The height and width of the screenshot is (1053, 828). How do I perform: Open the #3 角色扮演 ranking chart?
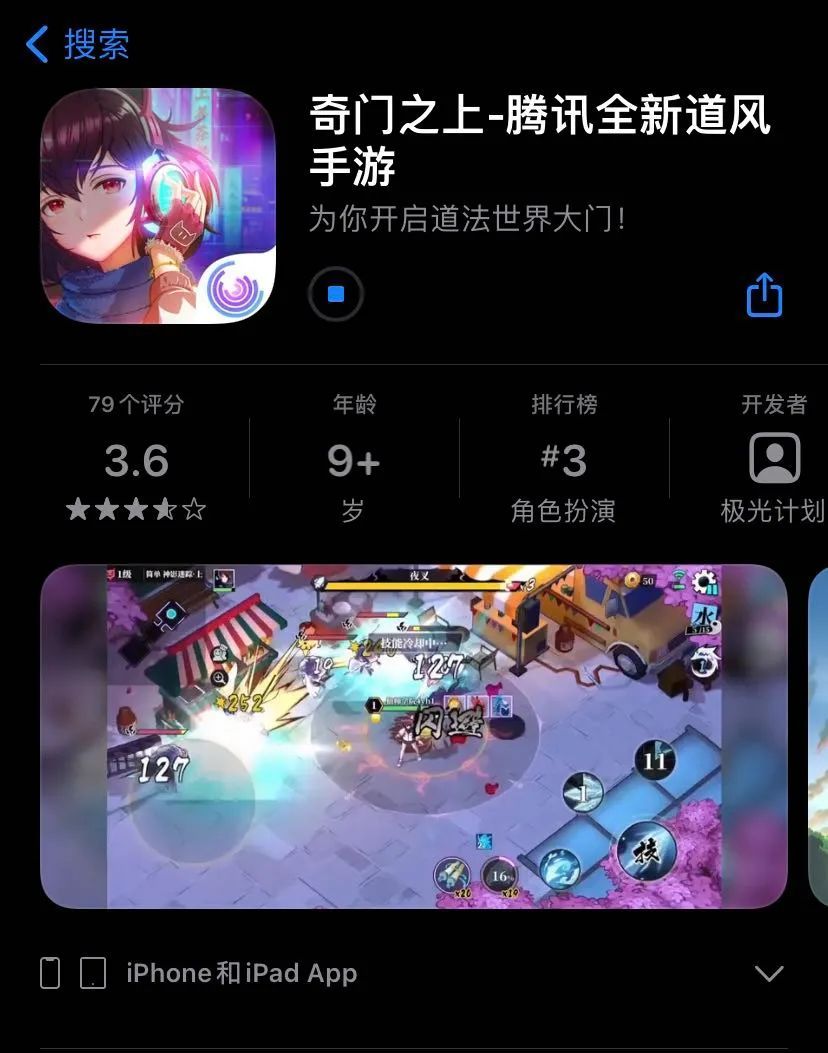[563, 459]
